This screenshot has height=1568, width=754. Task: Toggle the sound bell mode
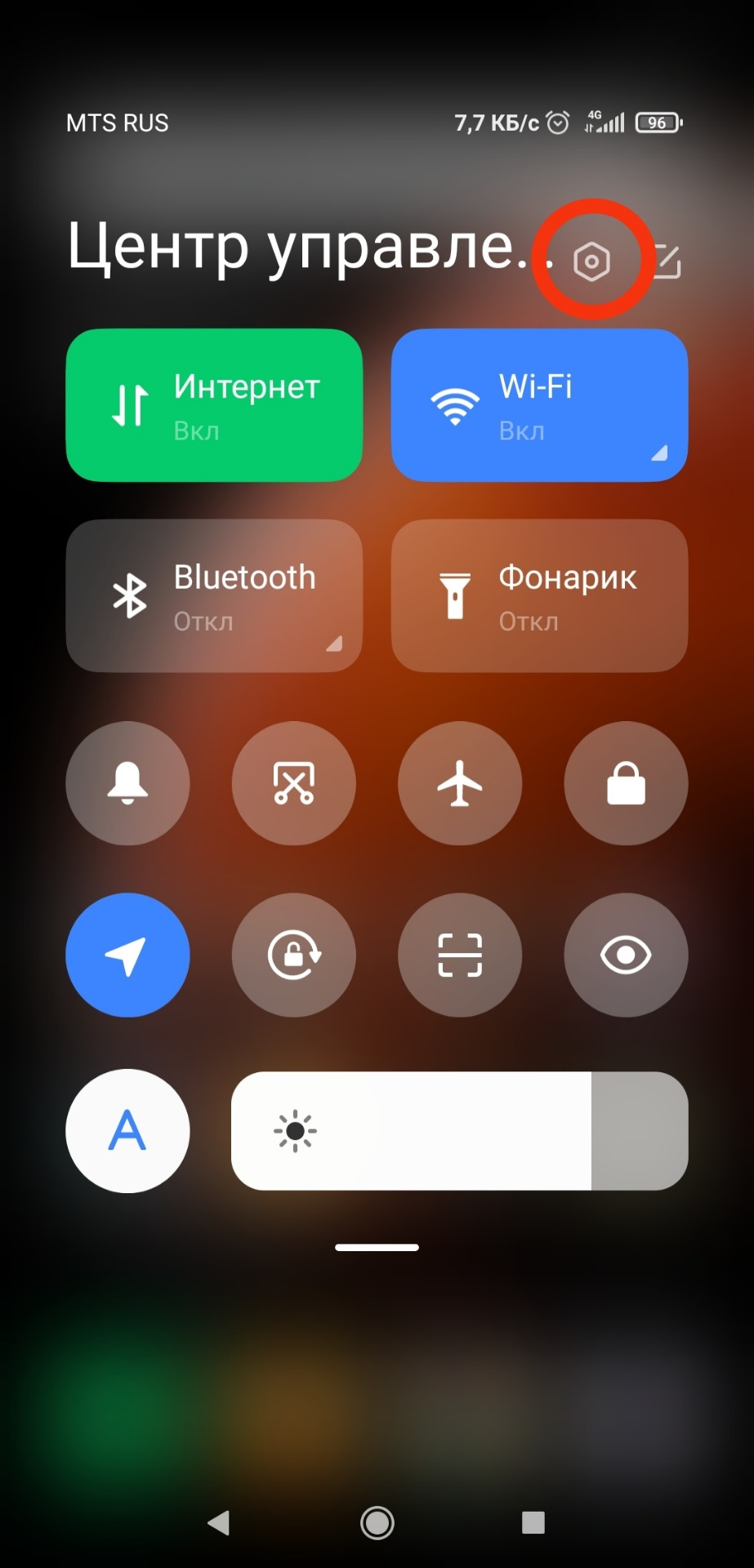click(x=128, y=783)
